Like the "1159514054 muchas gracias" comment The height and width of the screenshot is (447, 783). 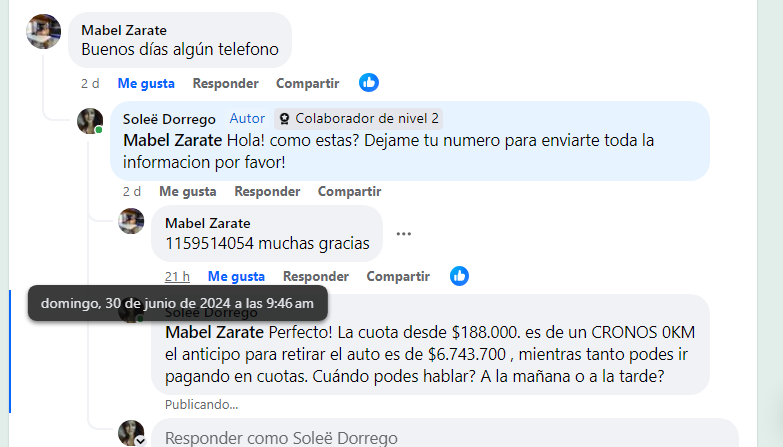(x=236, y=276)
